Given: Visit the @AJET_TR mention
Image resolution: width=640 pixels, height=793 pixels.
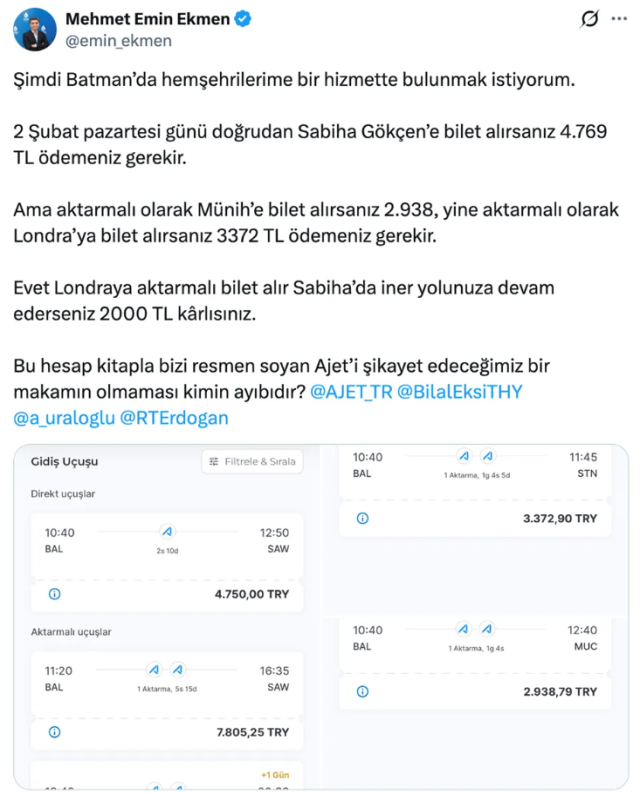Looking at the screenshot, I should [x=351, y=390].
